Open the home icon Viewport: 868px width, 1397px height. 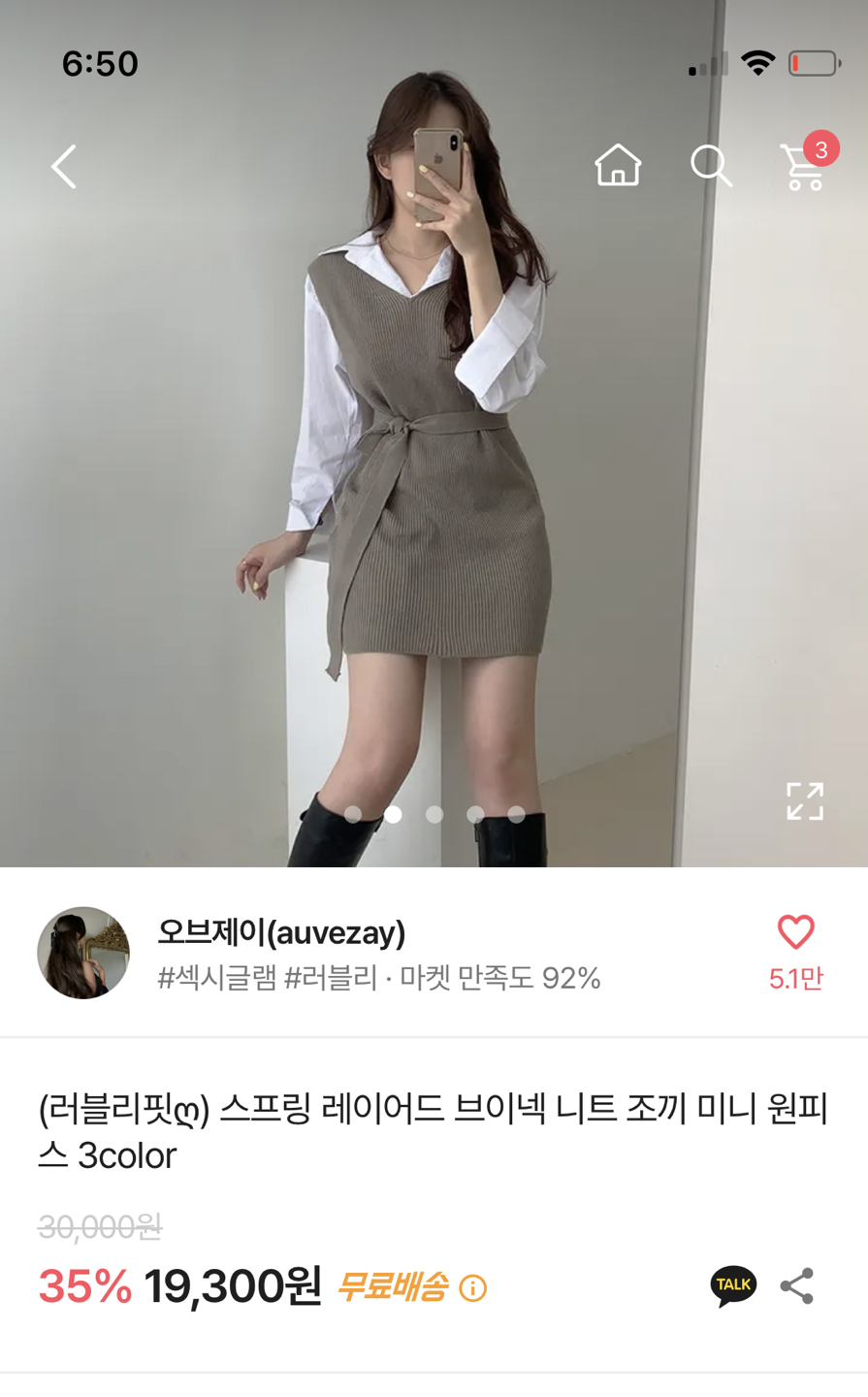618,165
